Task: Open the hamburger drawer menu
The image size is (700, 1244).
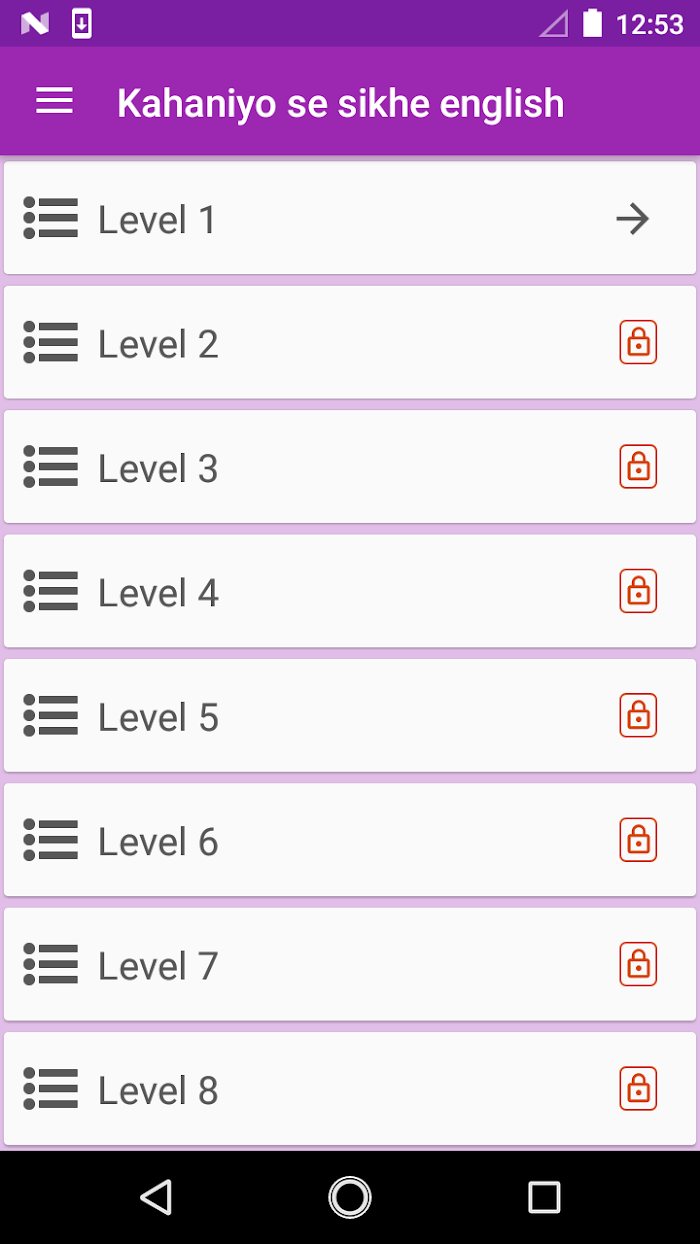Action: (54, 101)
